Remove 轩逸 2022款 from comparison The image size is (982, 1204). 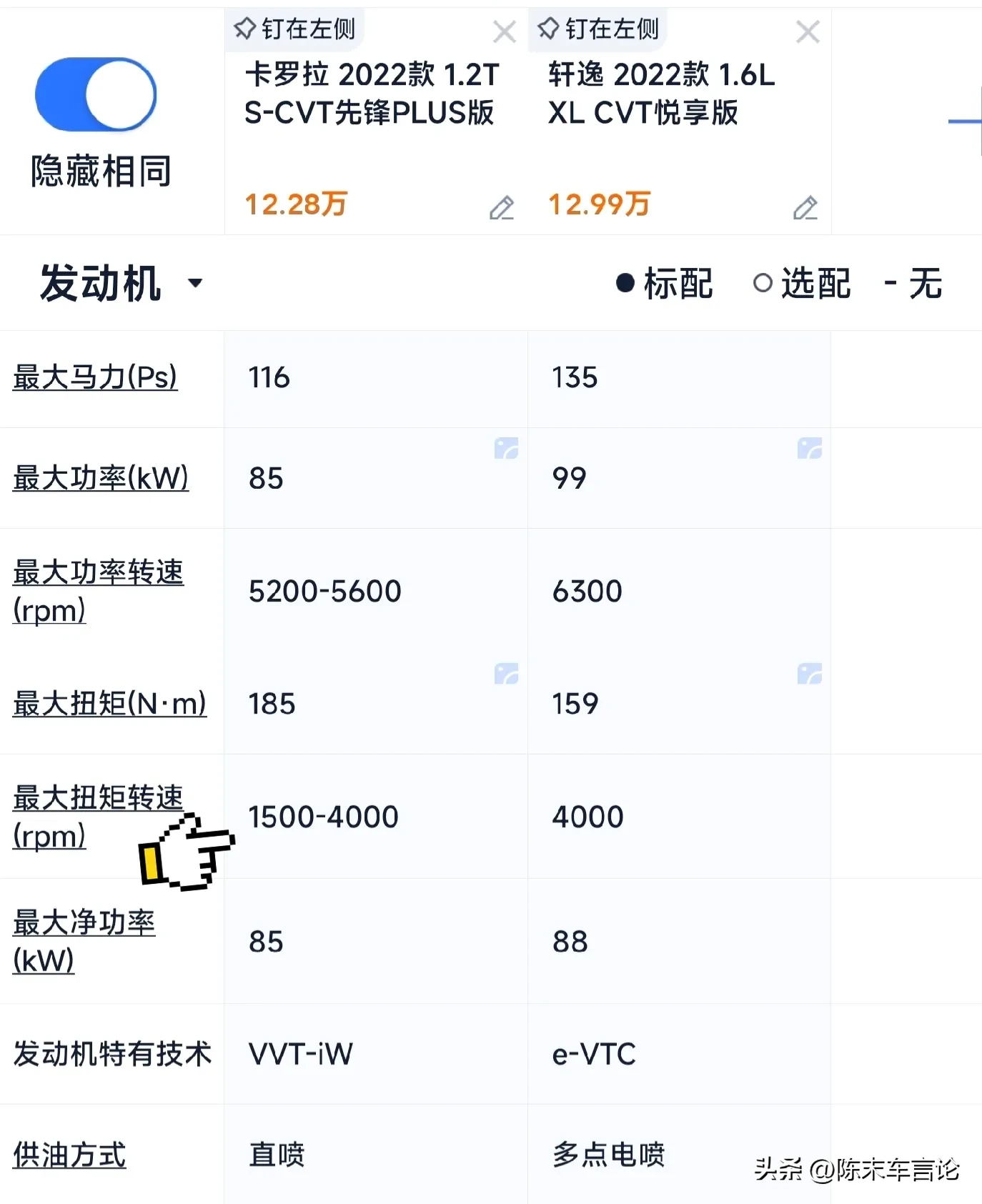[x=808, y=31]
